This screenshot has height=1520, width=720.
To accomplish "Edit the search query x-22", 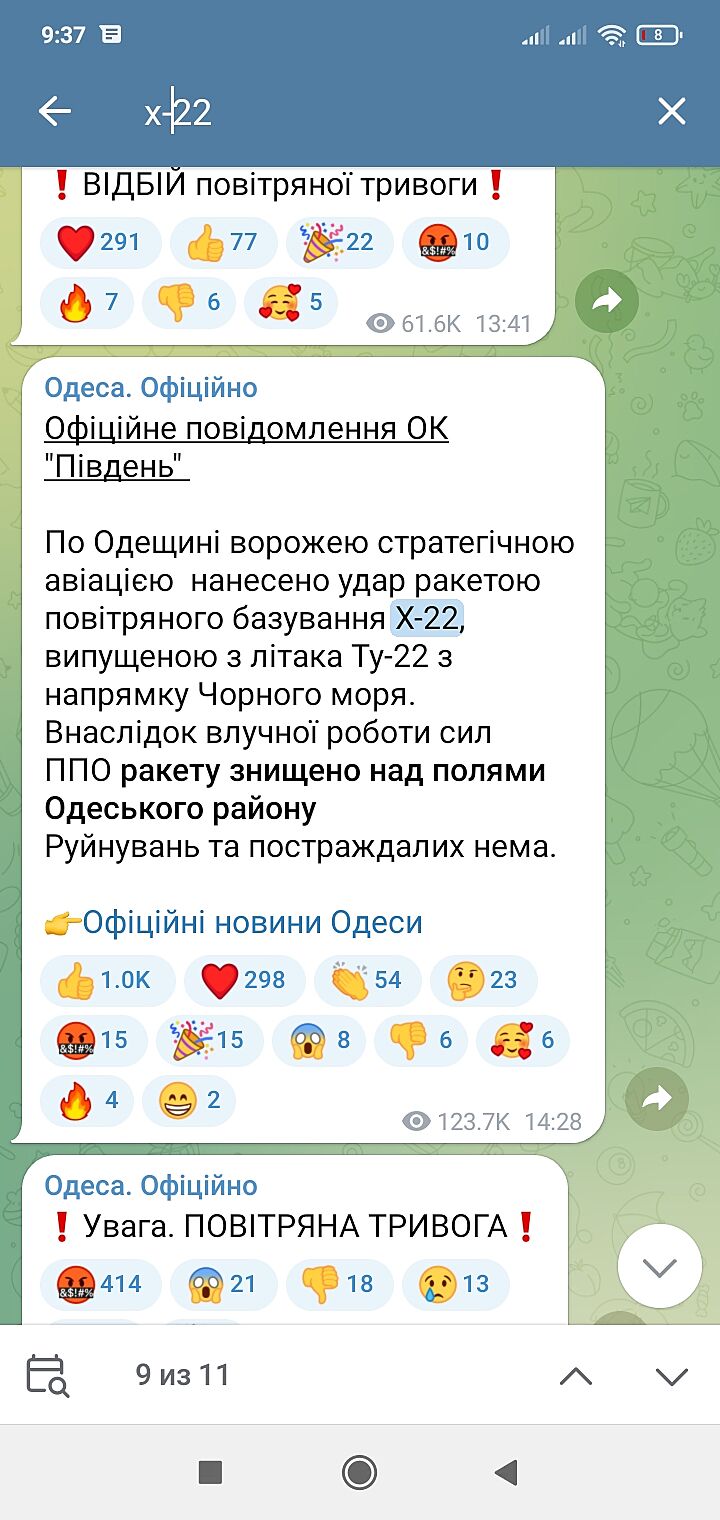I will pos(300,112).
